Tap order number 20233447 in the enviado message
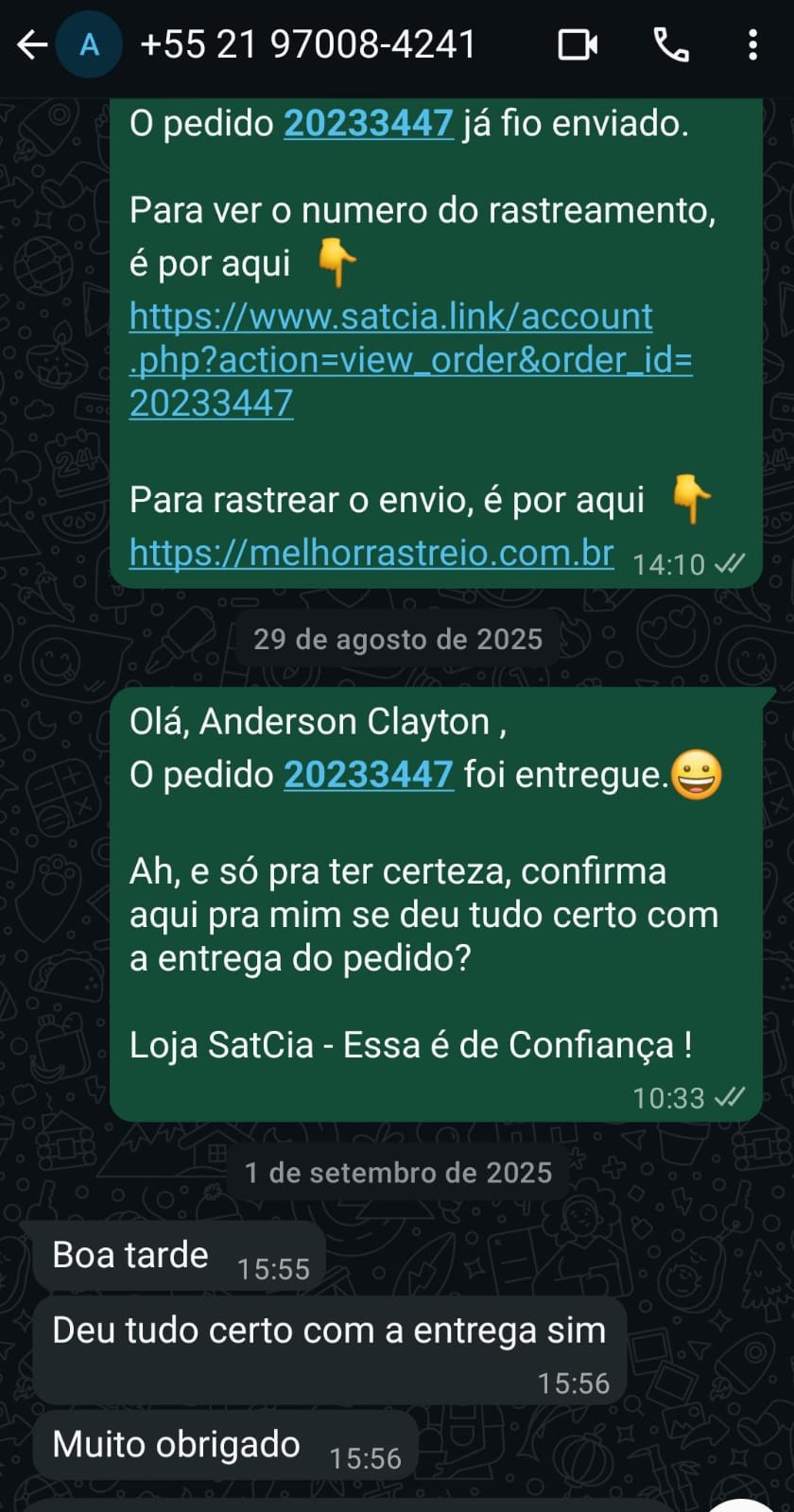This screenshot has height=1512, width=794. tap(369, 124)
